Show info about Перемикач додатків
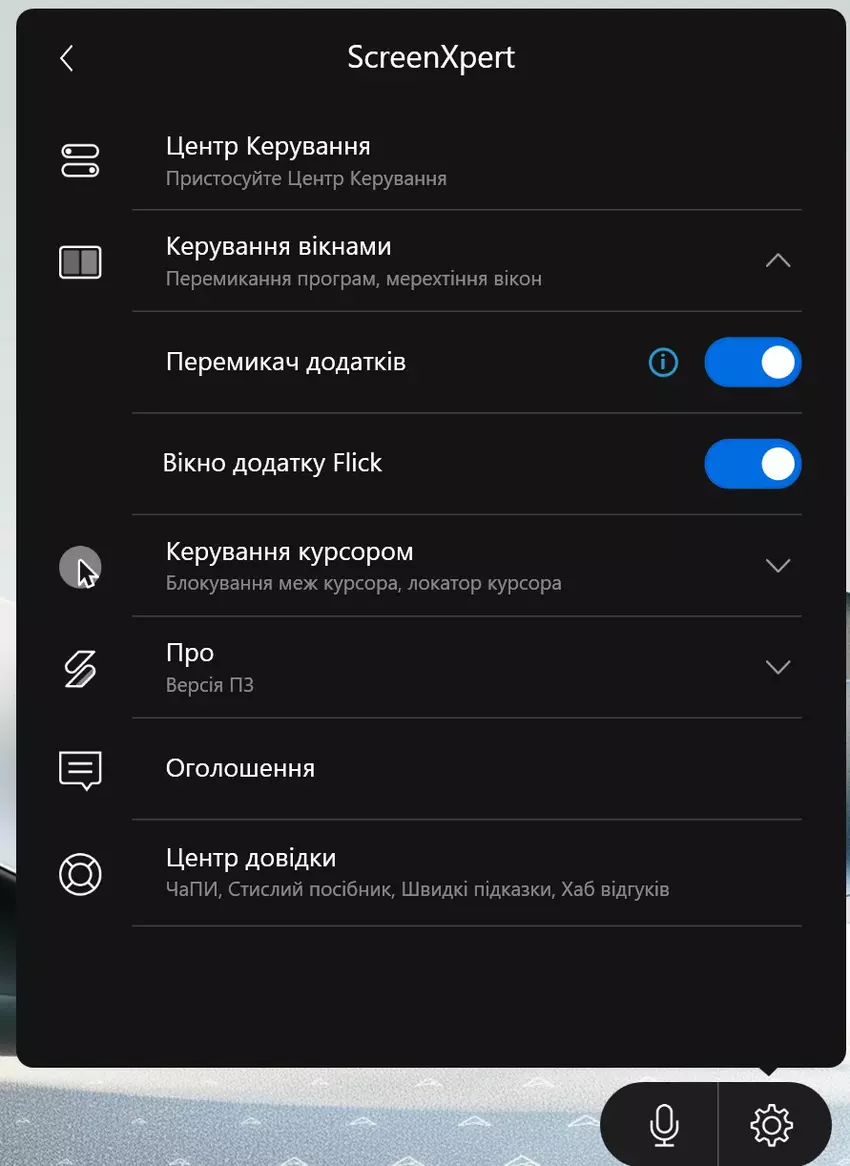 [x=662, y=362]
